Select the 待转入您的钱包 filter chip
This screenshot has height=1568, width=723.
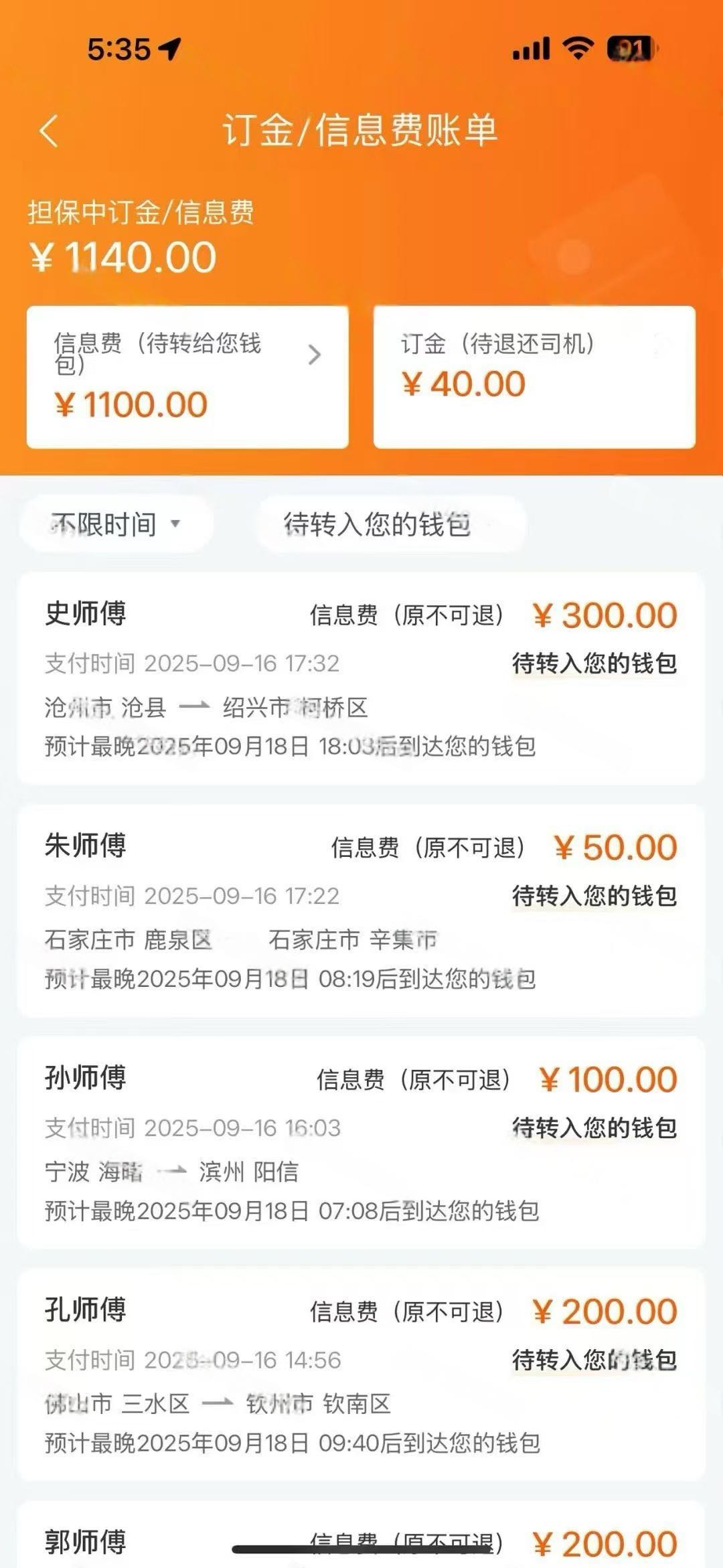(x=391, y=524)
